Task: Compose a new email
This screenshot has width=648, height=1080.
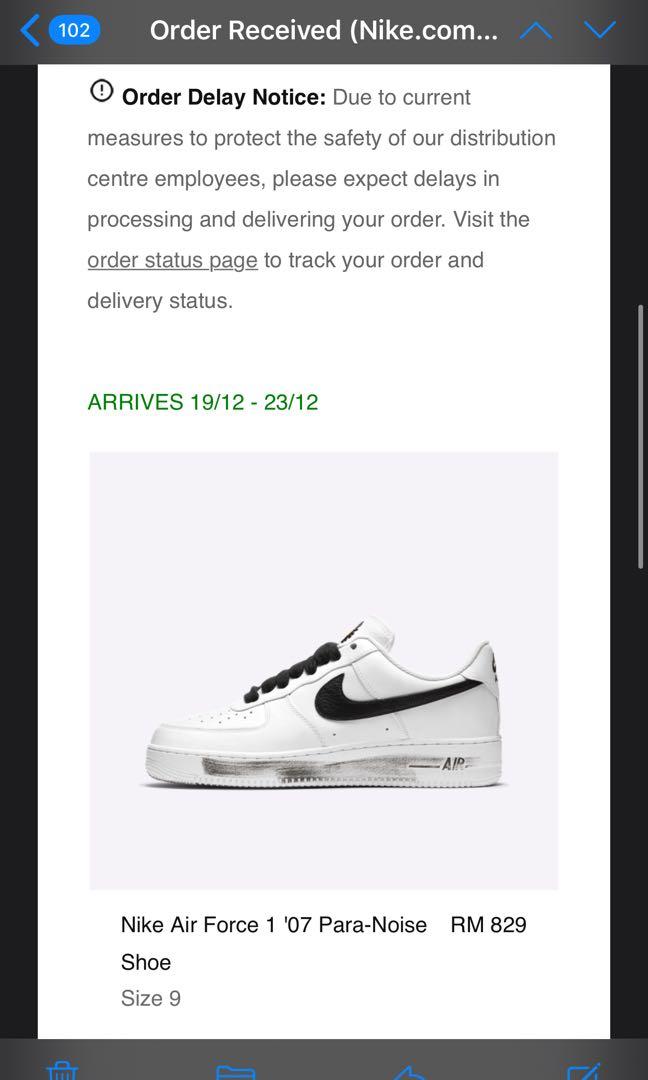Action: coord(584,1071)
